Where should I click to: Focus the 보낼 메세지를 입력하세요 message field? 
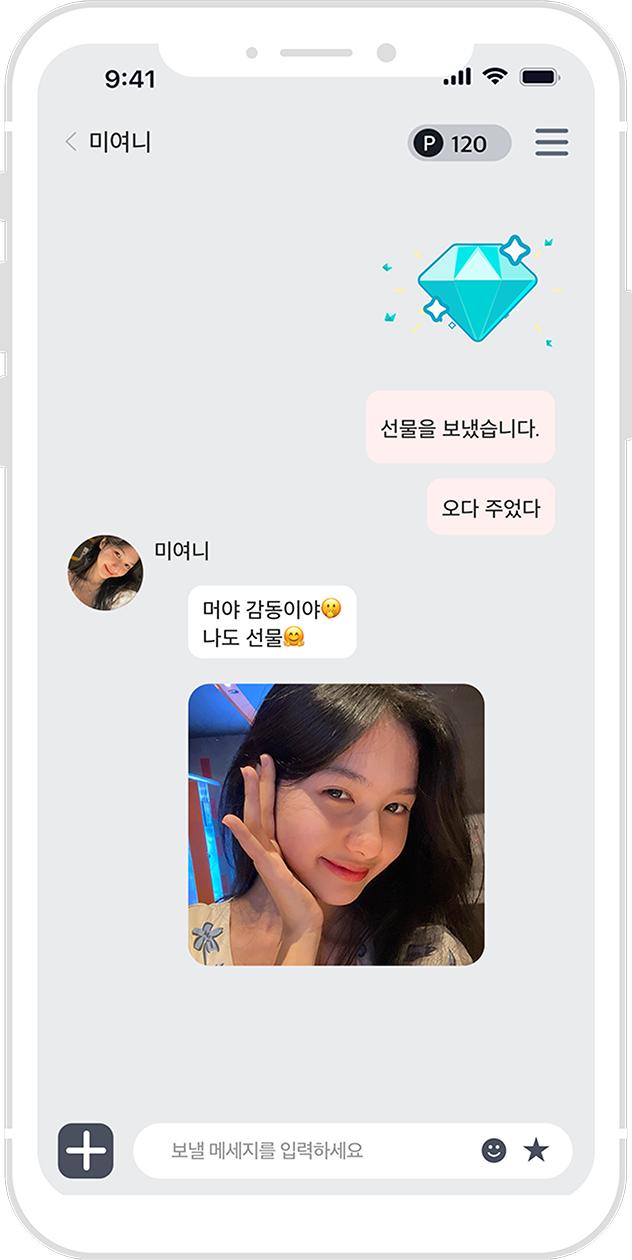(300, 1150)
